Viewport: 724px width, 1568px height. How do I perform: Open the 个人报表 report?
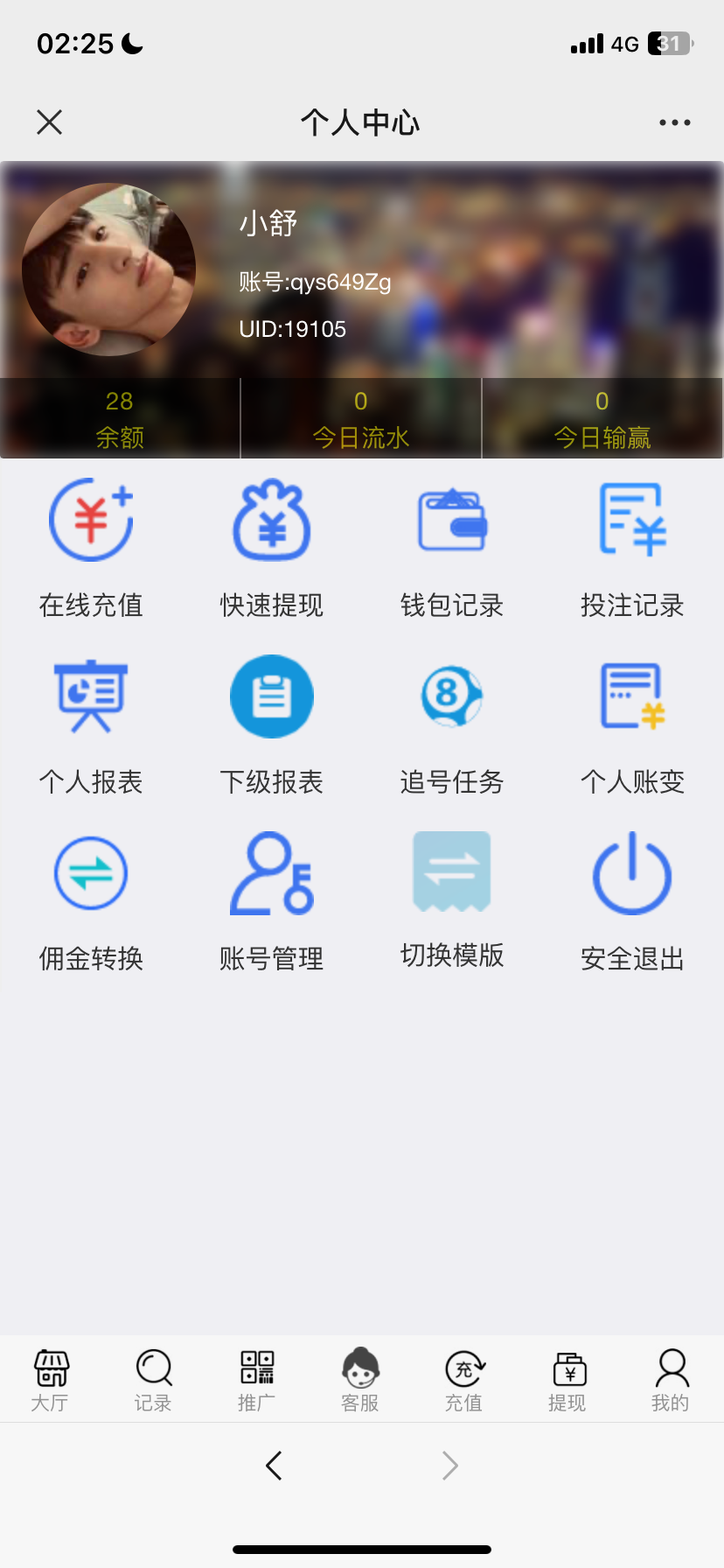91,724
